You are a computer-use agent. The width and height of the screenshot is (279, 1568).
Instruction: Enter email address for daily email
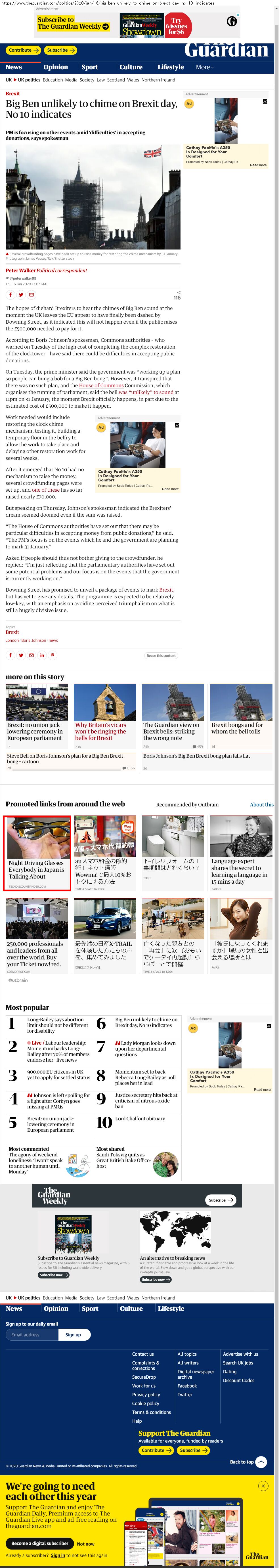pyautogui.click(x=32, y=1335)
